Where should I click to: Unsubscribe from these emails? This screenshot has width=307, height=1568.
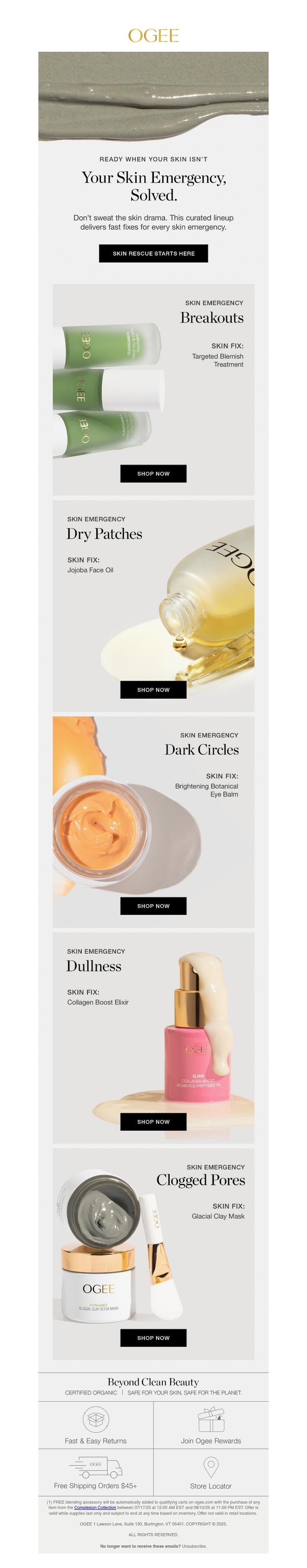tap(194, 1545)
